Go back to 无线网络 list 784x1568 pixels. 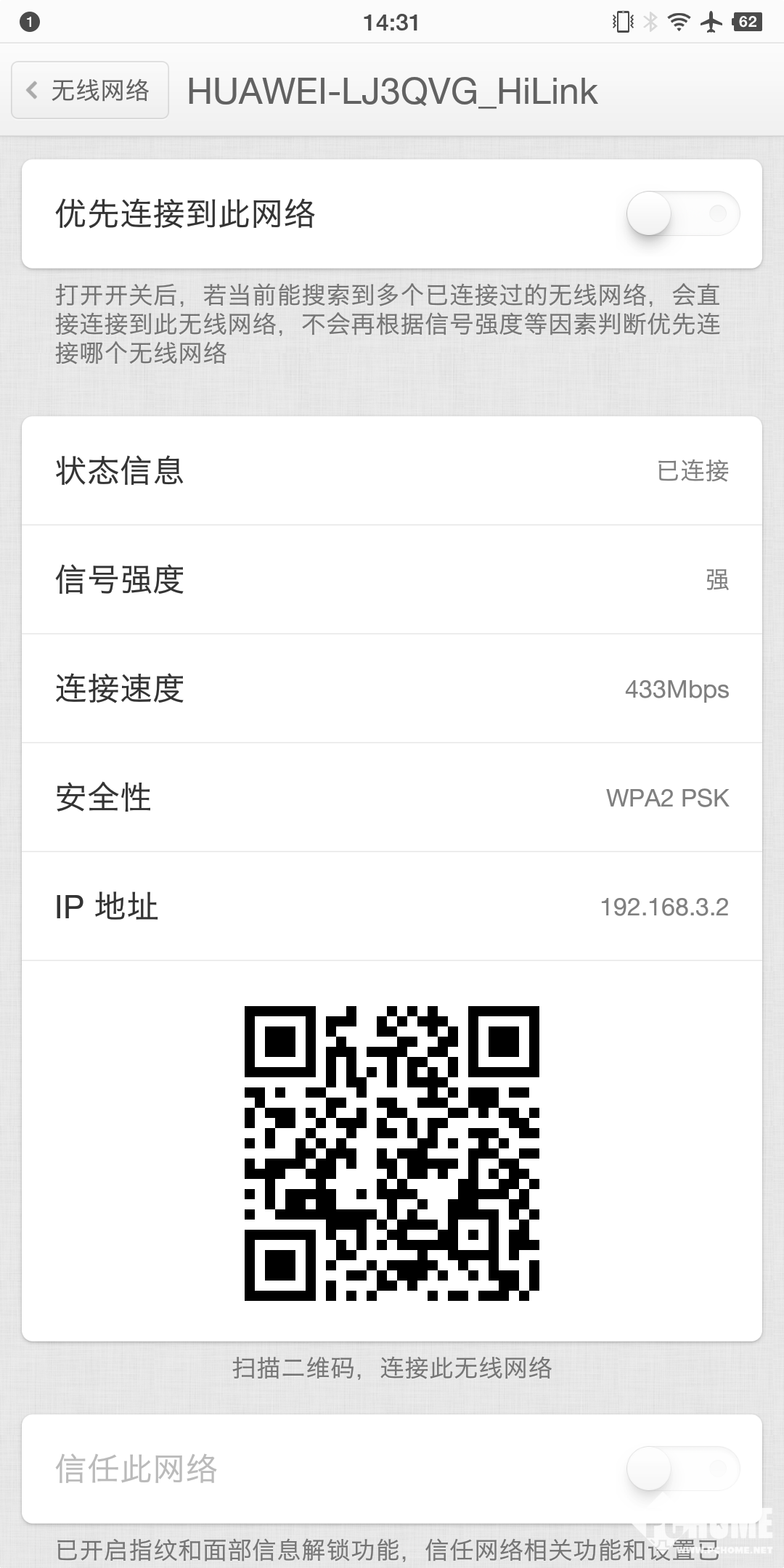pos(90,91)
